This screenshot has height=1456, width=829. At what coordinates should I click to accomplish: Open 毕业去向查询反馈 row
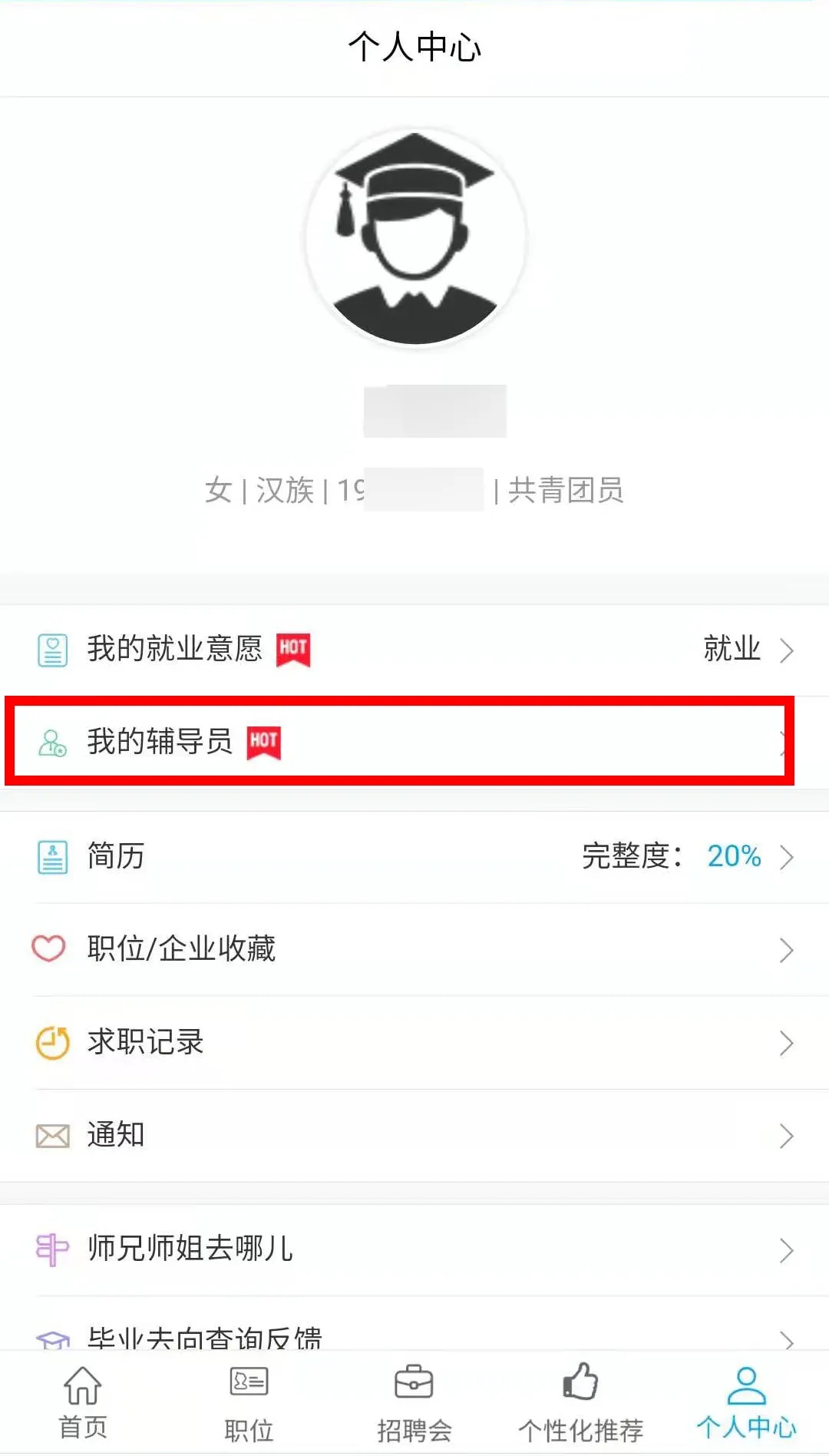414,1335
